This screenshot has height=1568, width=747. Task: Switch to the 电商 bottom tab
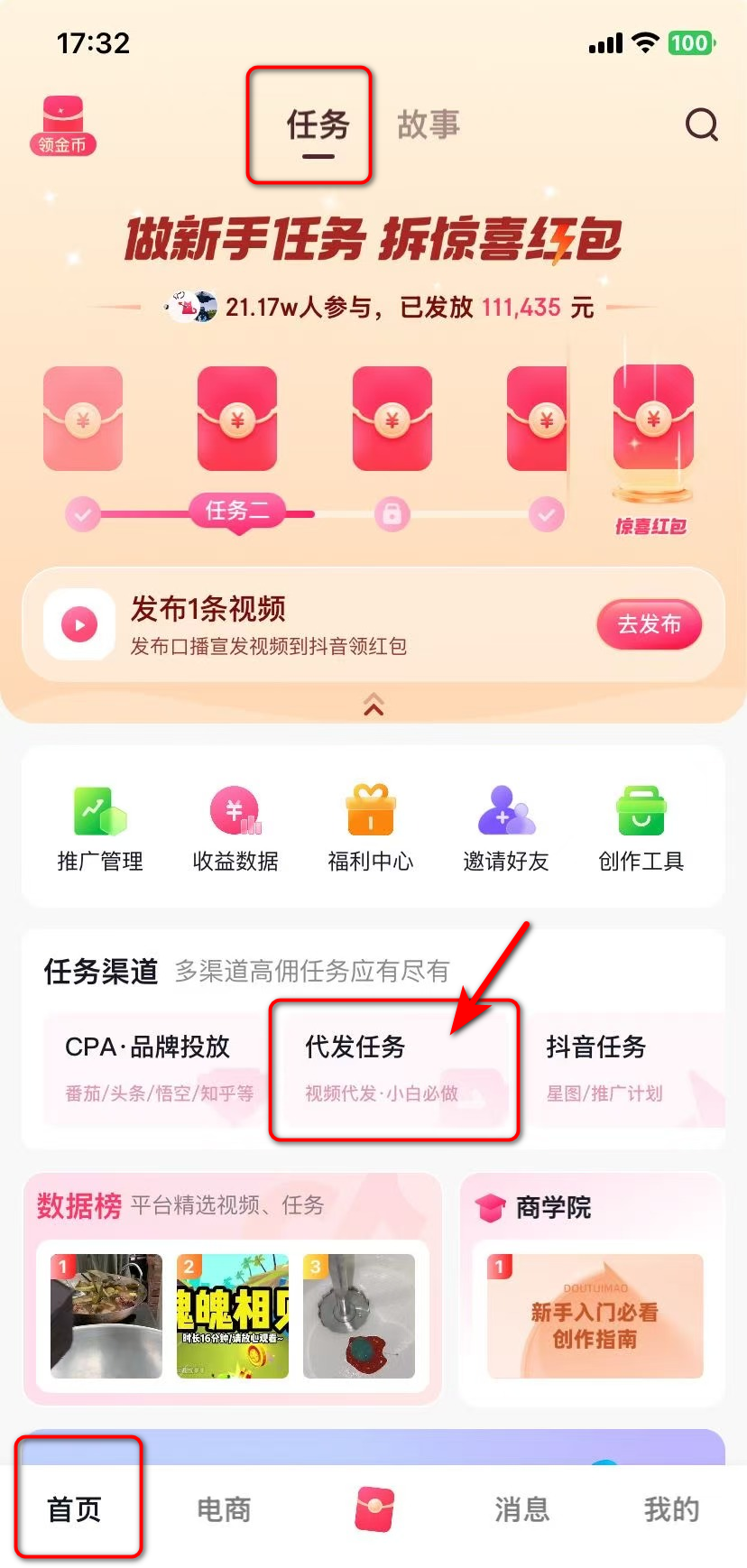click(x=224, y=1509)
